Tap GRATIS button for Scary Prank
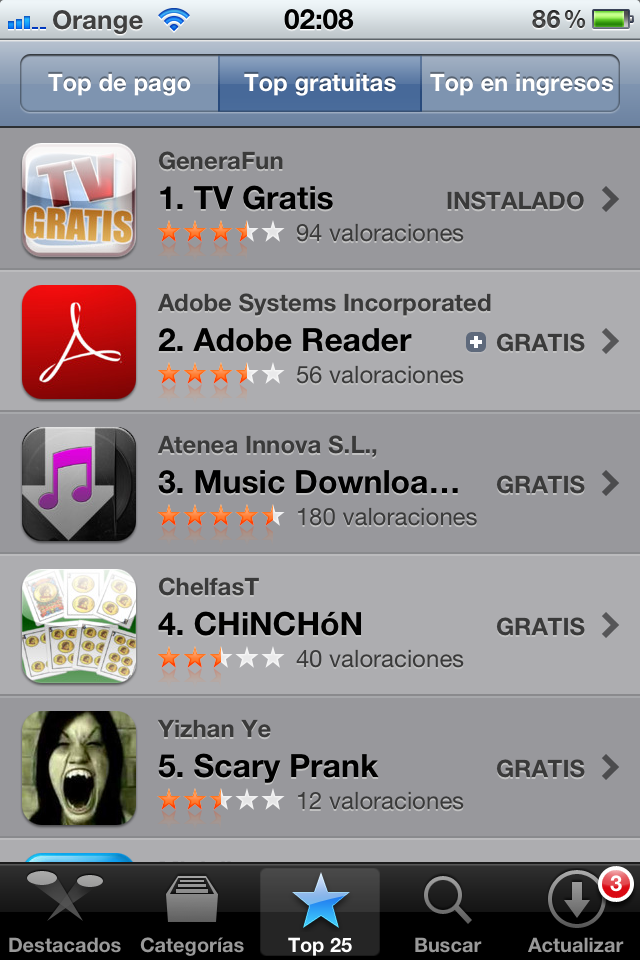Screen dimensions: 640x960 (540, 768)
